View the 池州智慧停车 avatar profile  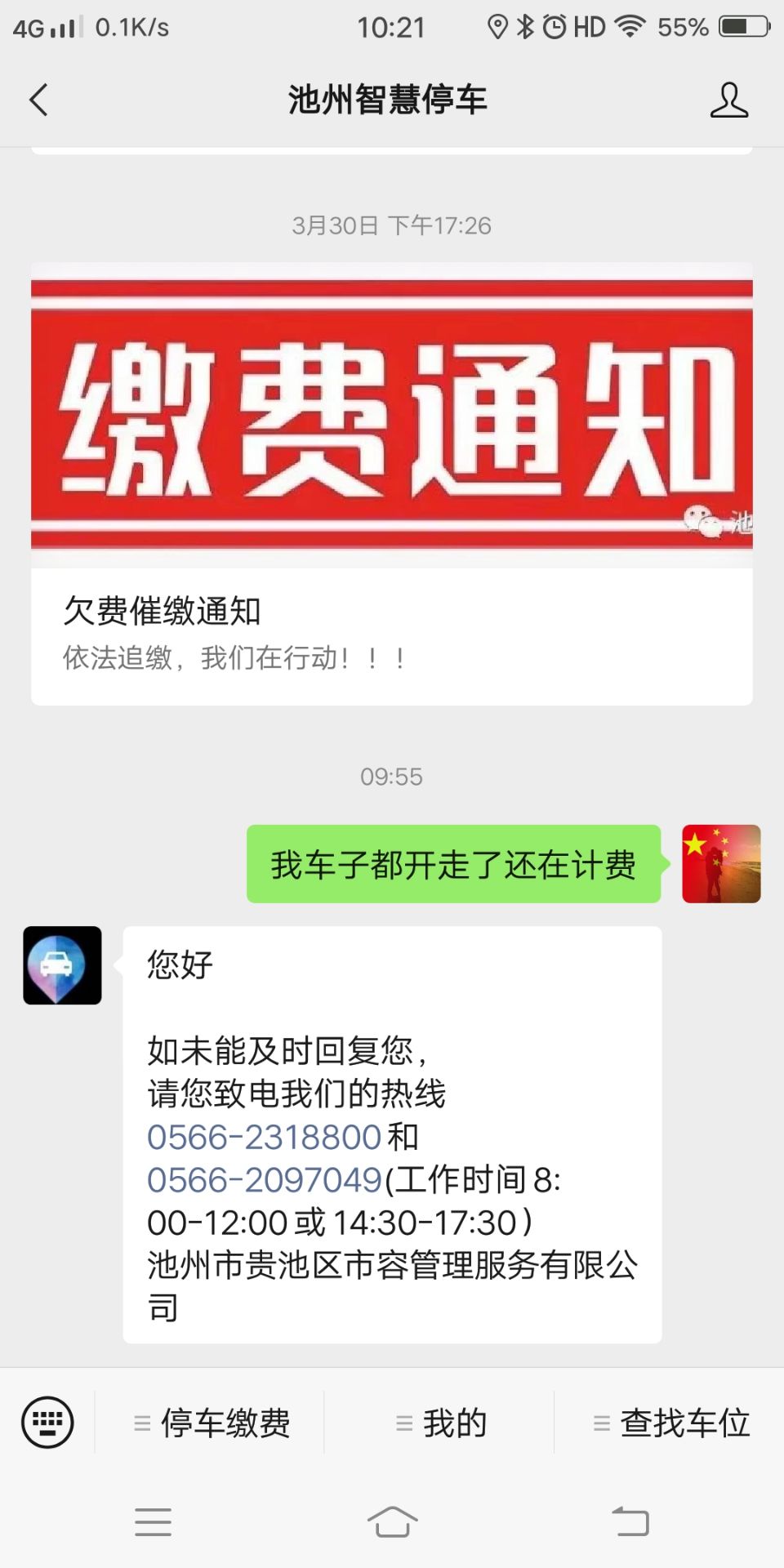click(x=63, y=965)
